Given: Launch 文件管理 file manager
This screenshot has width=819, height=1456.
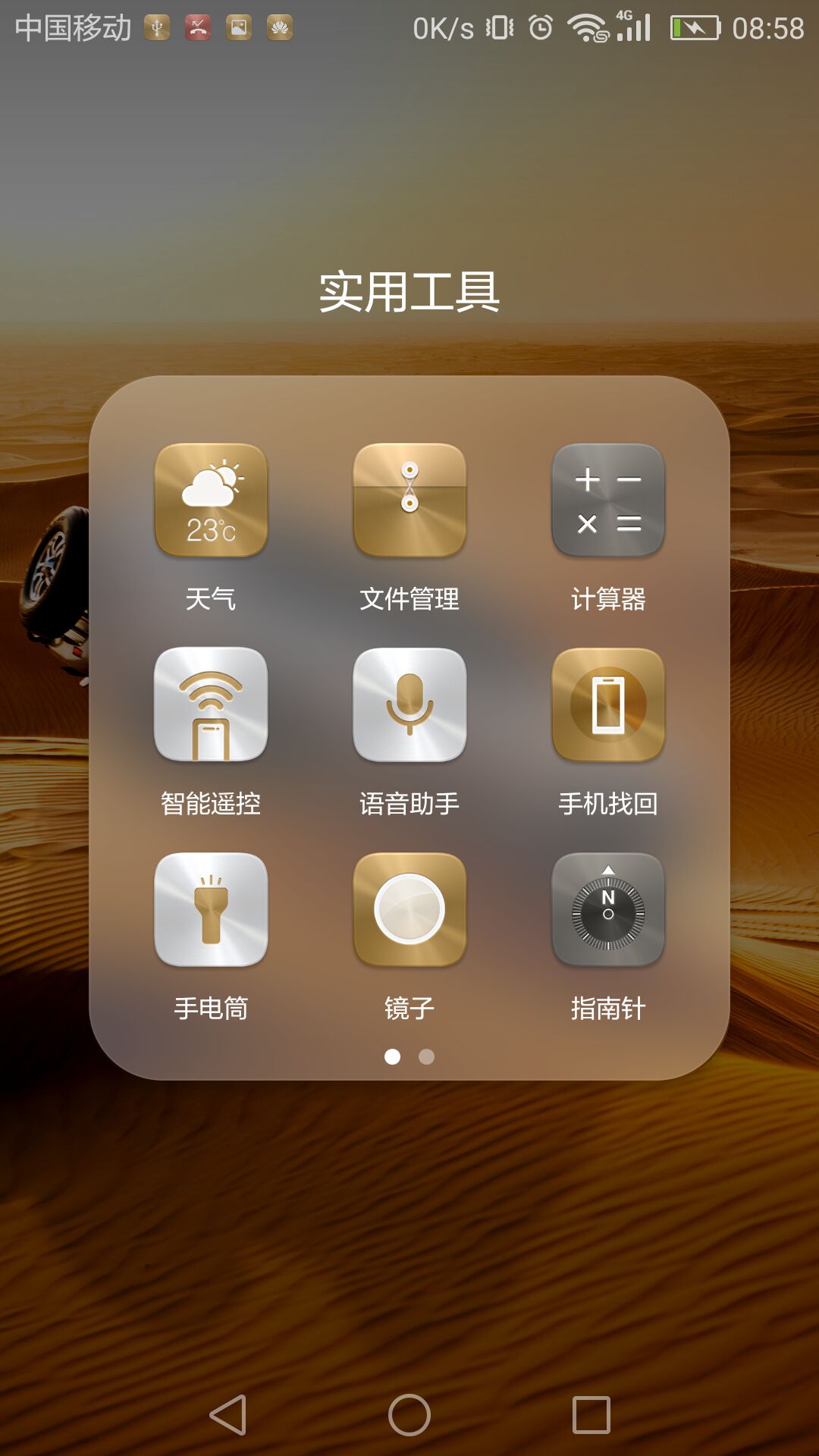Looking at the screenshot, I should [x=409, y=500].
